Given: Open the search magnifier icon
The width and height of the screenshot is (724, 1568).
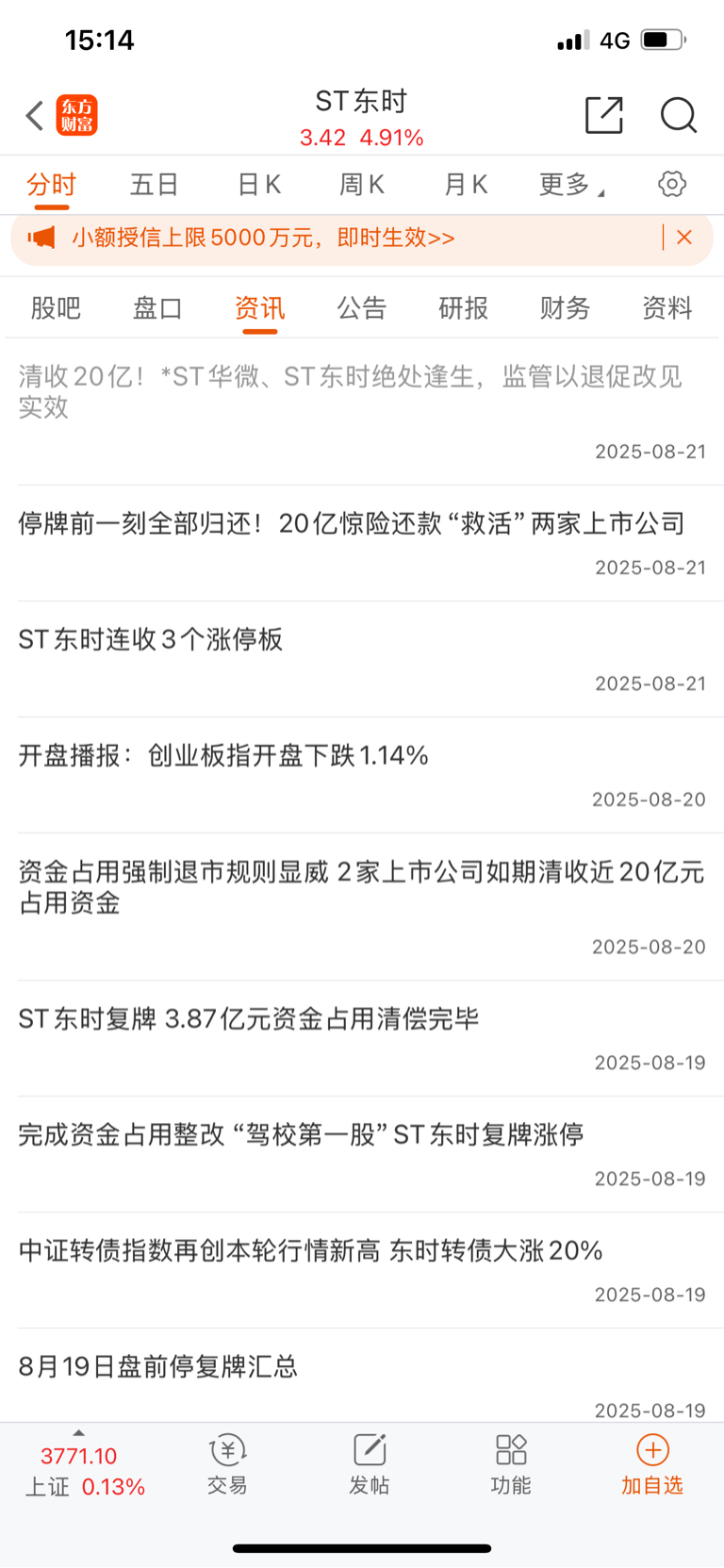Looking at the screenshot, I should pyautogui.click(x=678, y=115).
